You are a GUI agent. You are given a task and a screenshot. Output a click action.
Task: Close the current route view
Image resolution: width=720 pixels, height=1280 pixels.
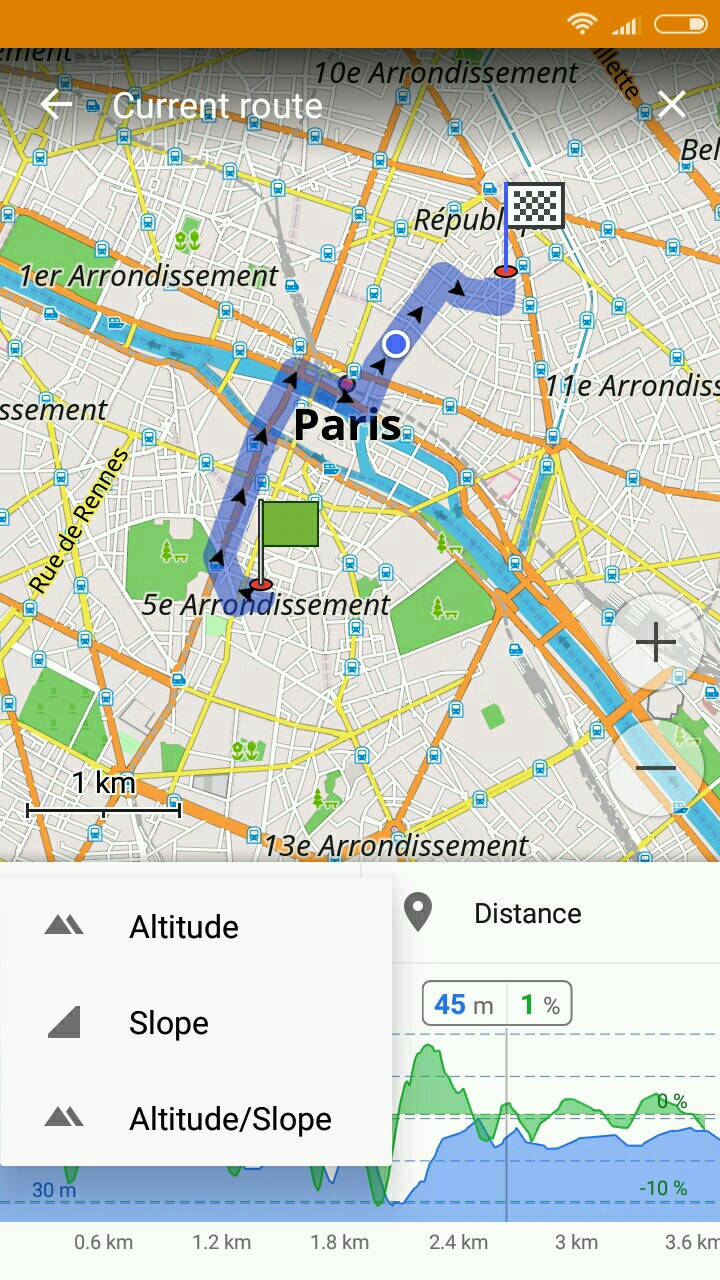pyautogui.click(x=671, y=104)
